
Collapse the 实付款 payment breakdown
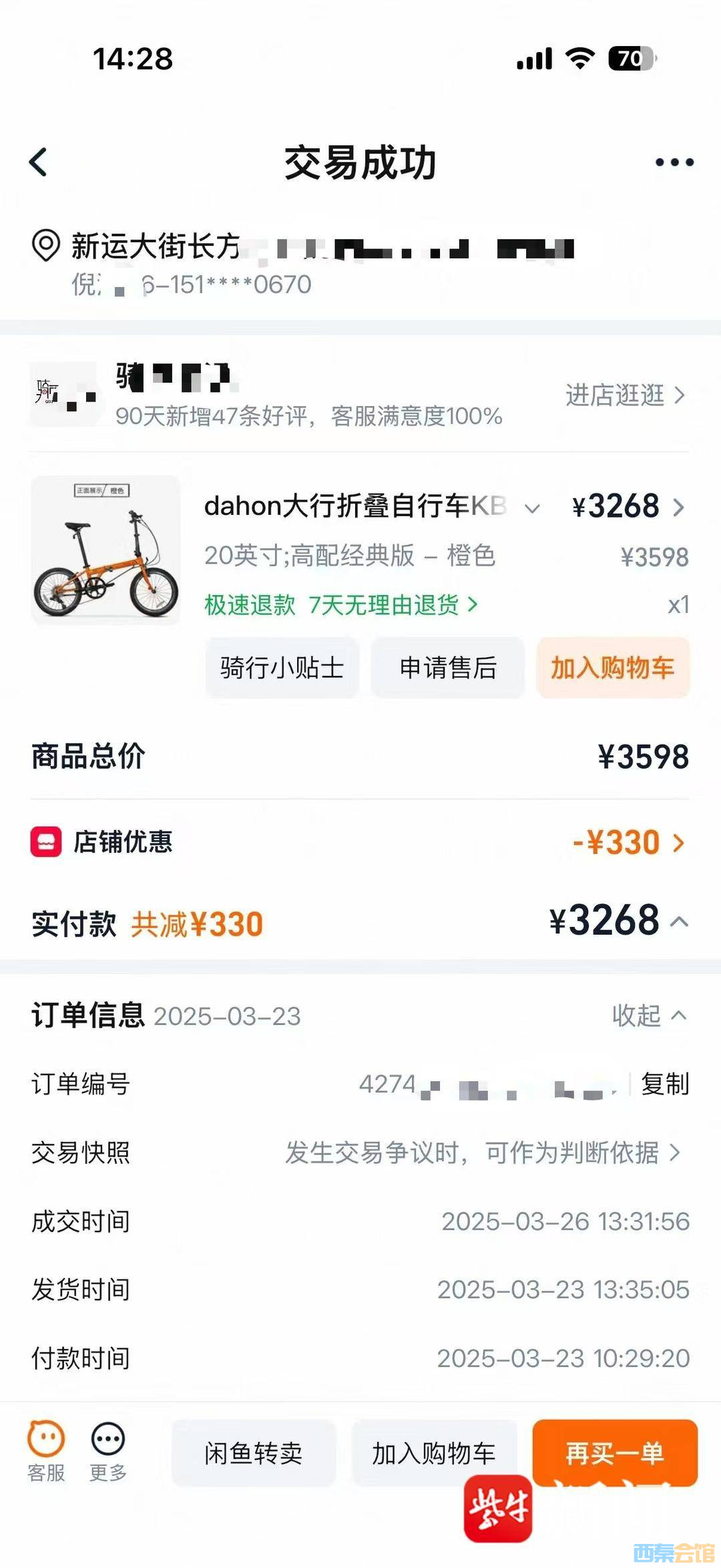coord(680,922)
